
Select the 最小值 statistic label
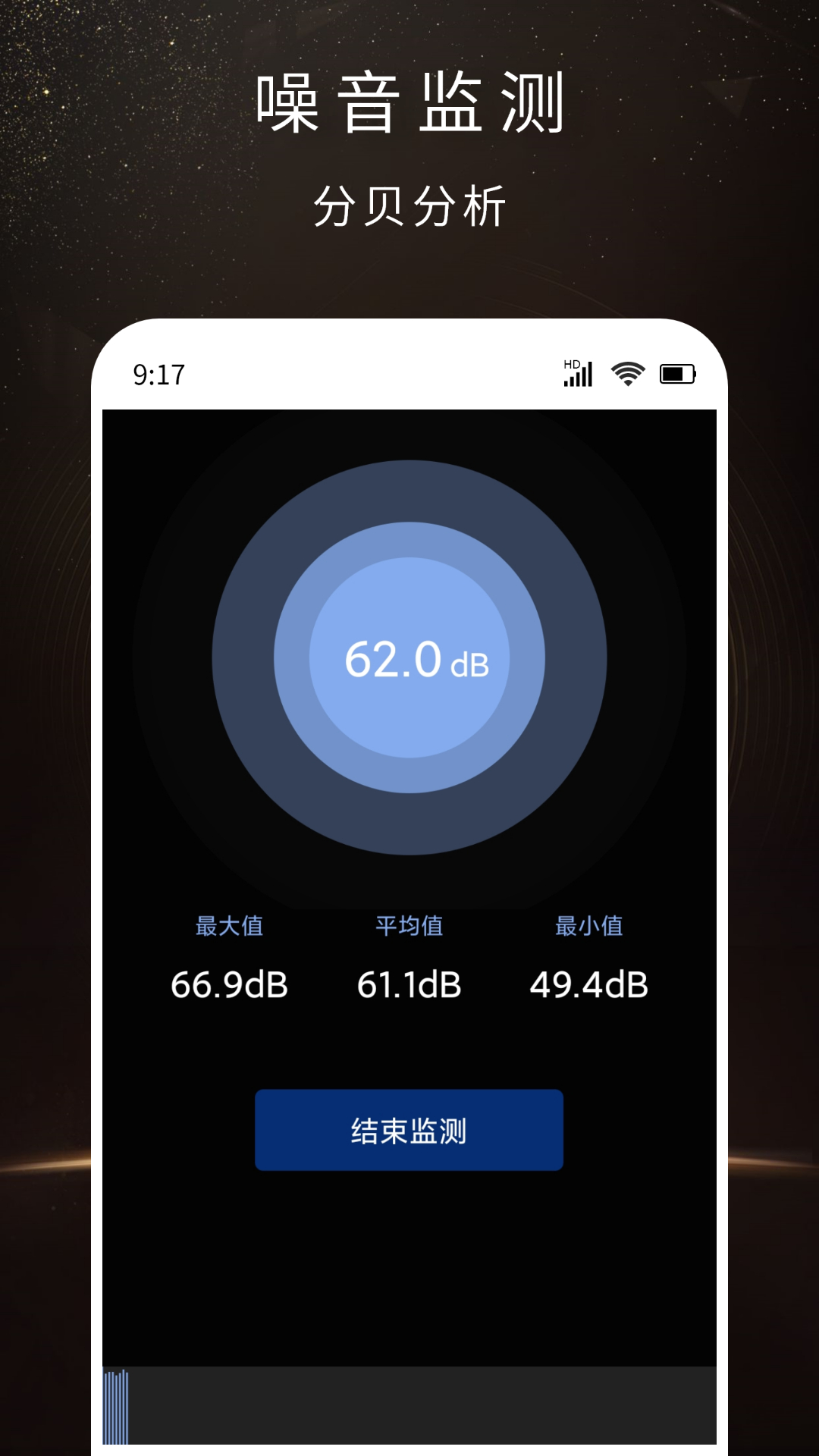click(x=590, y=926)
